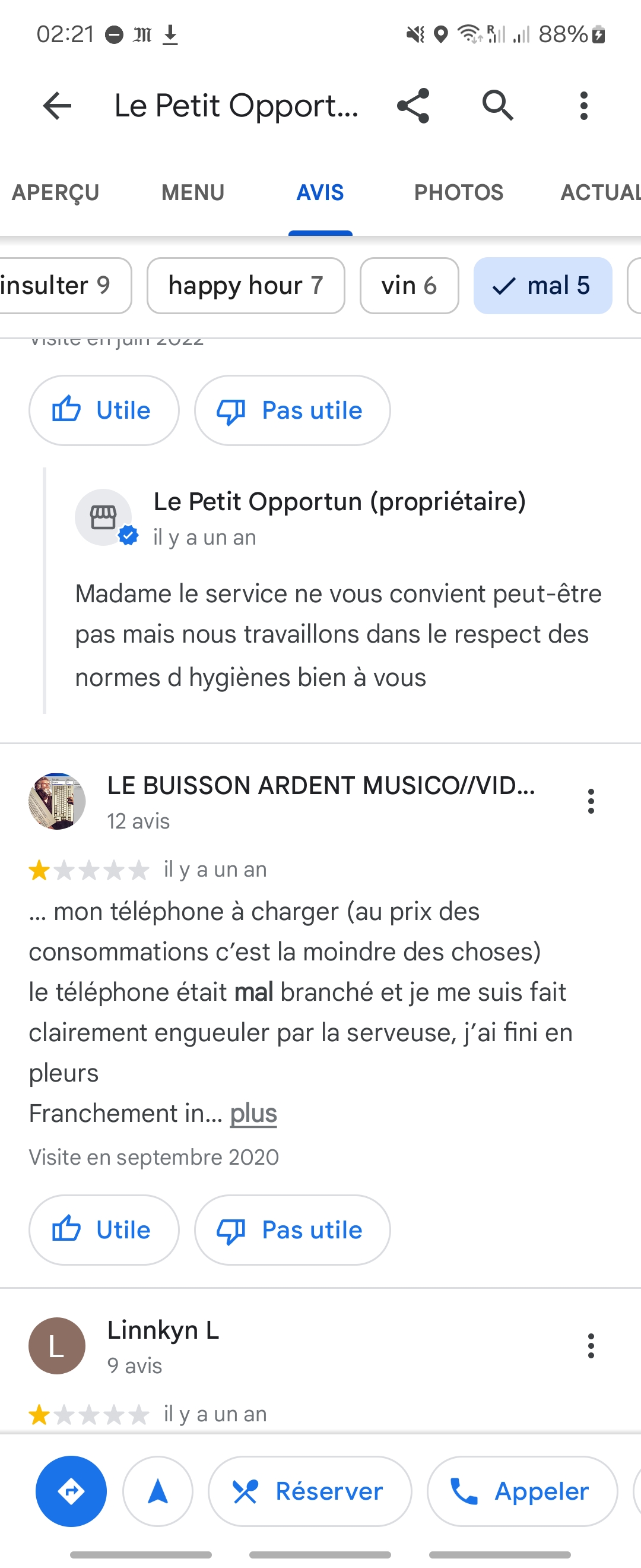
Task: Open the Photos tab
Action: 459,192
